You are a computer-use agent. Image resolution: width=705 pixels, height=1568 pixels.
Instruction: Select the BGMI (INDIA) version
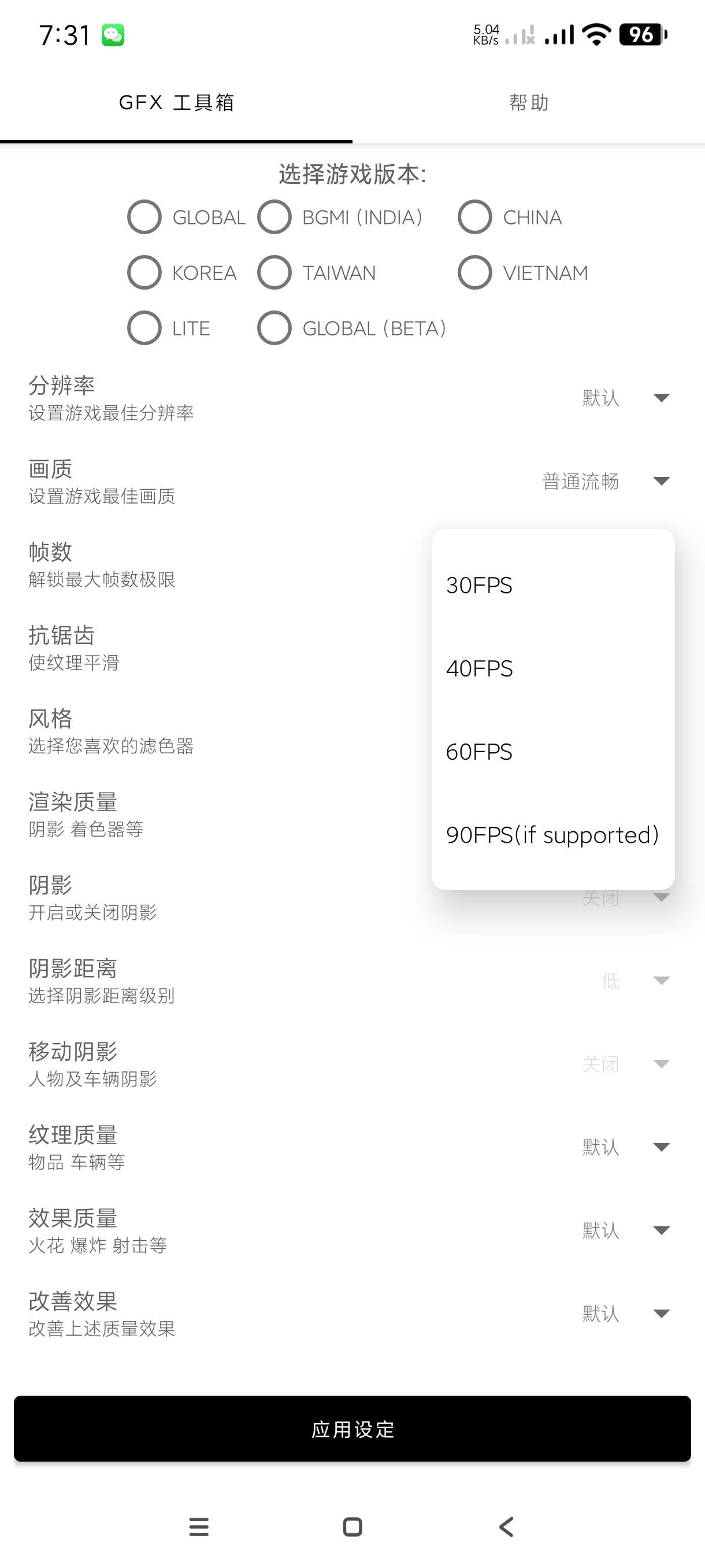275,217
